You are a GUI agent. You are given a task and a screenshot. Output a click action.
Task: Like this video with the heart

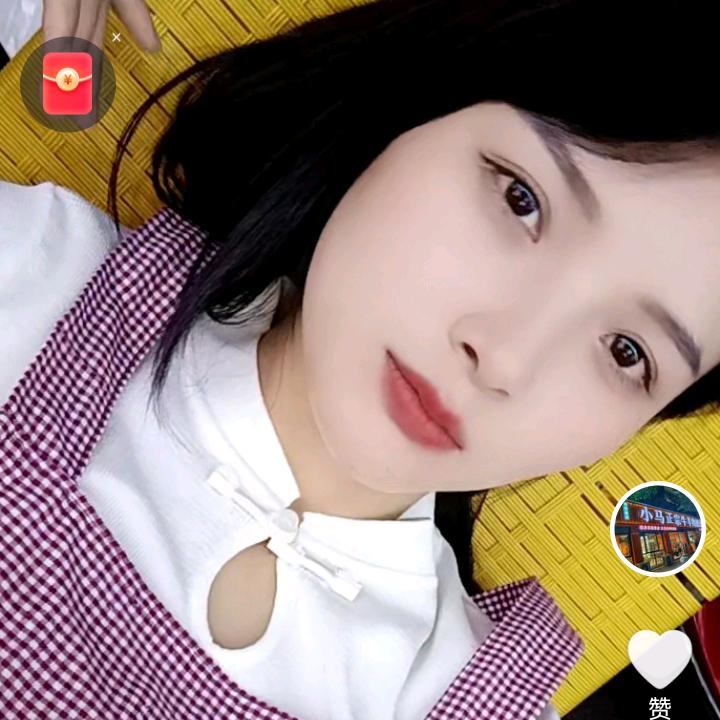point(660,658)
